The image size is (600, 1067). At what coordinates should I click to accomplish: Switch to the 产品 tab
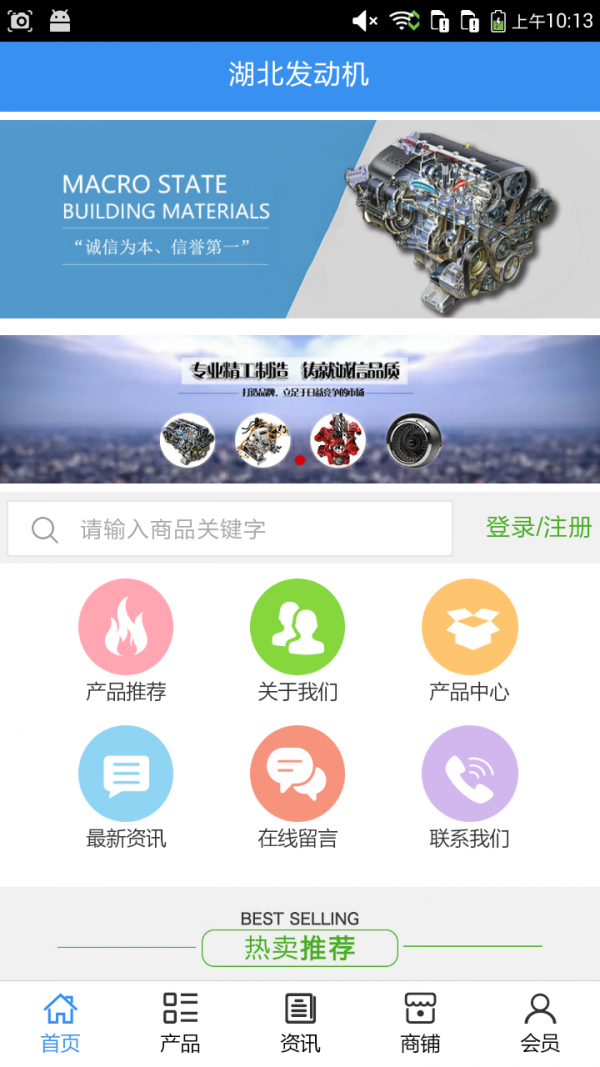[180, 1023]
